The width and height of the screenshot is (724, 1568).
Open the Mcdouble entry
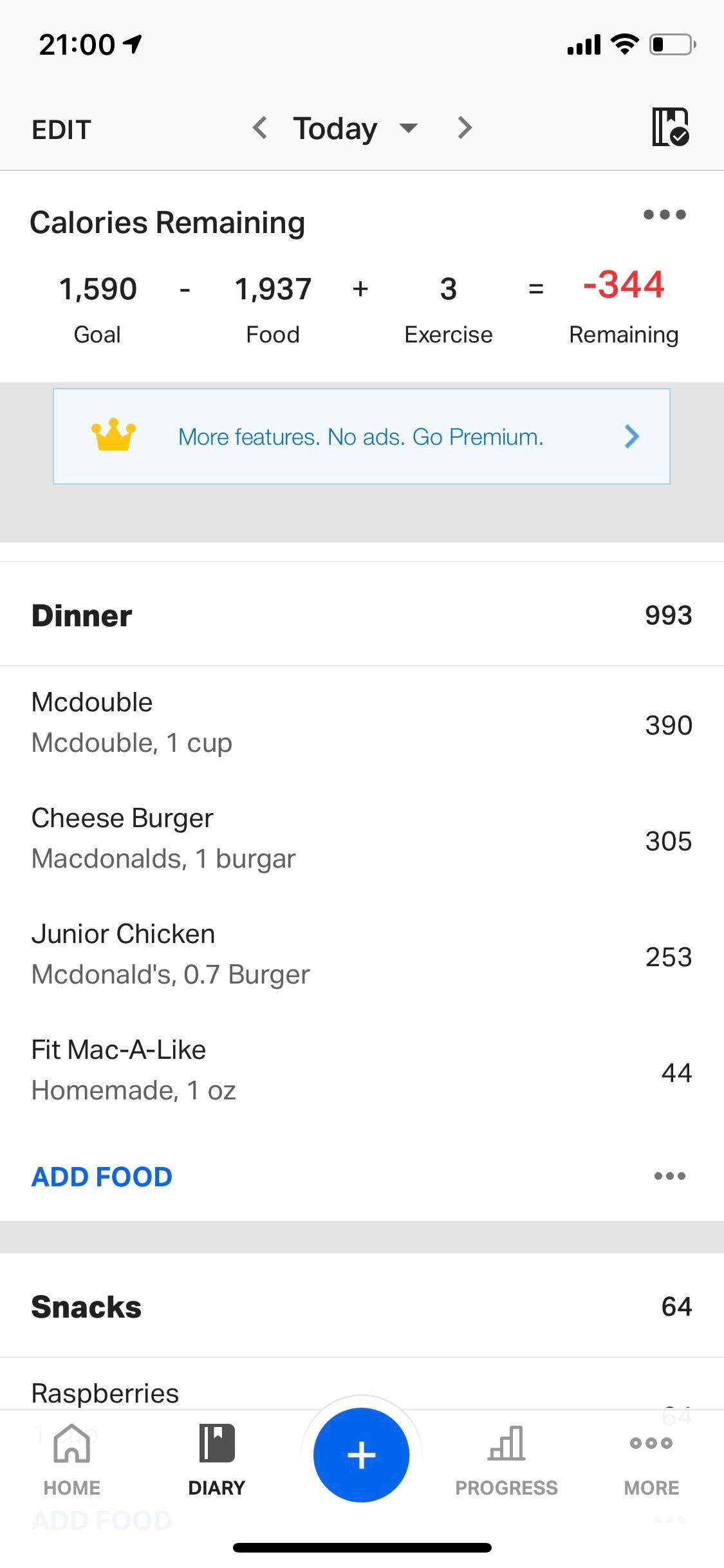[361, 723]
